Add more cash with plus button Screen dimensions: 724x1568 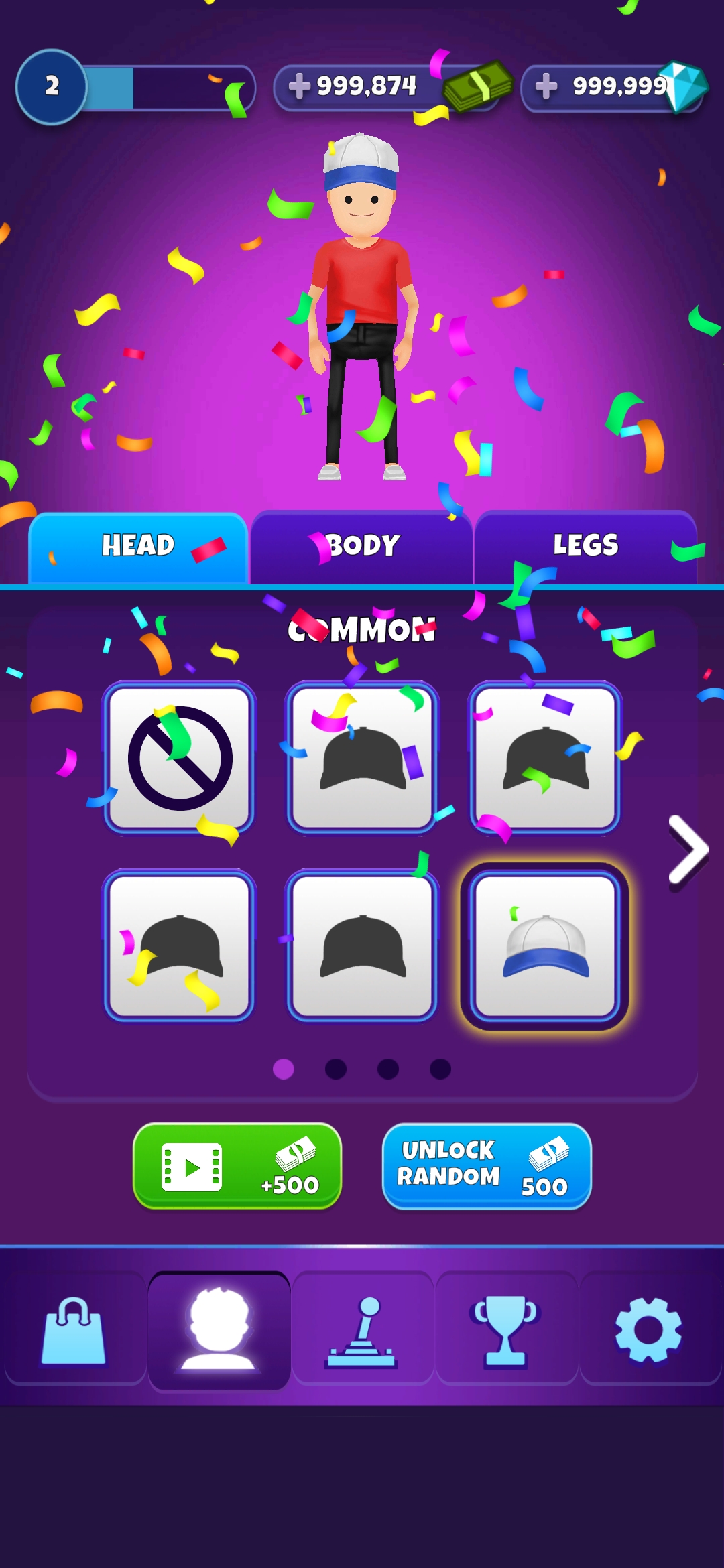pos(299,86)
